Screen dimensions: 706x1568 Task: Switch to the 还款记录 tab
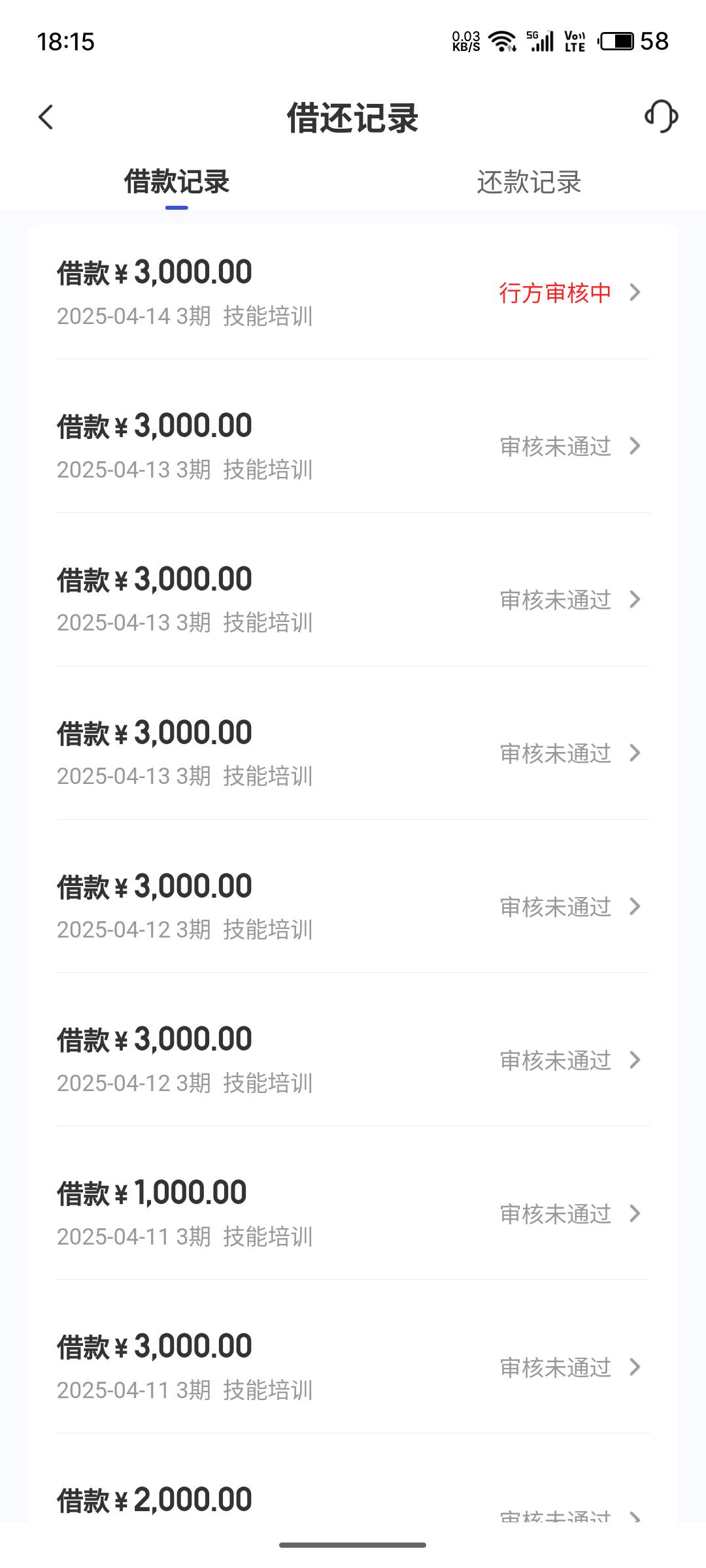coord(529,182)
